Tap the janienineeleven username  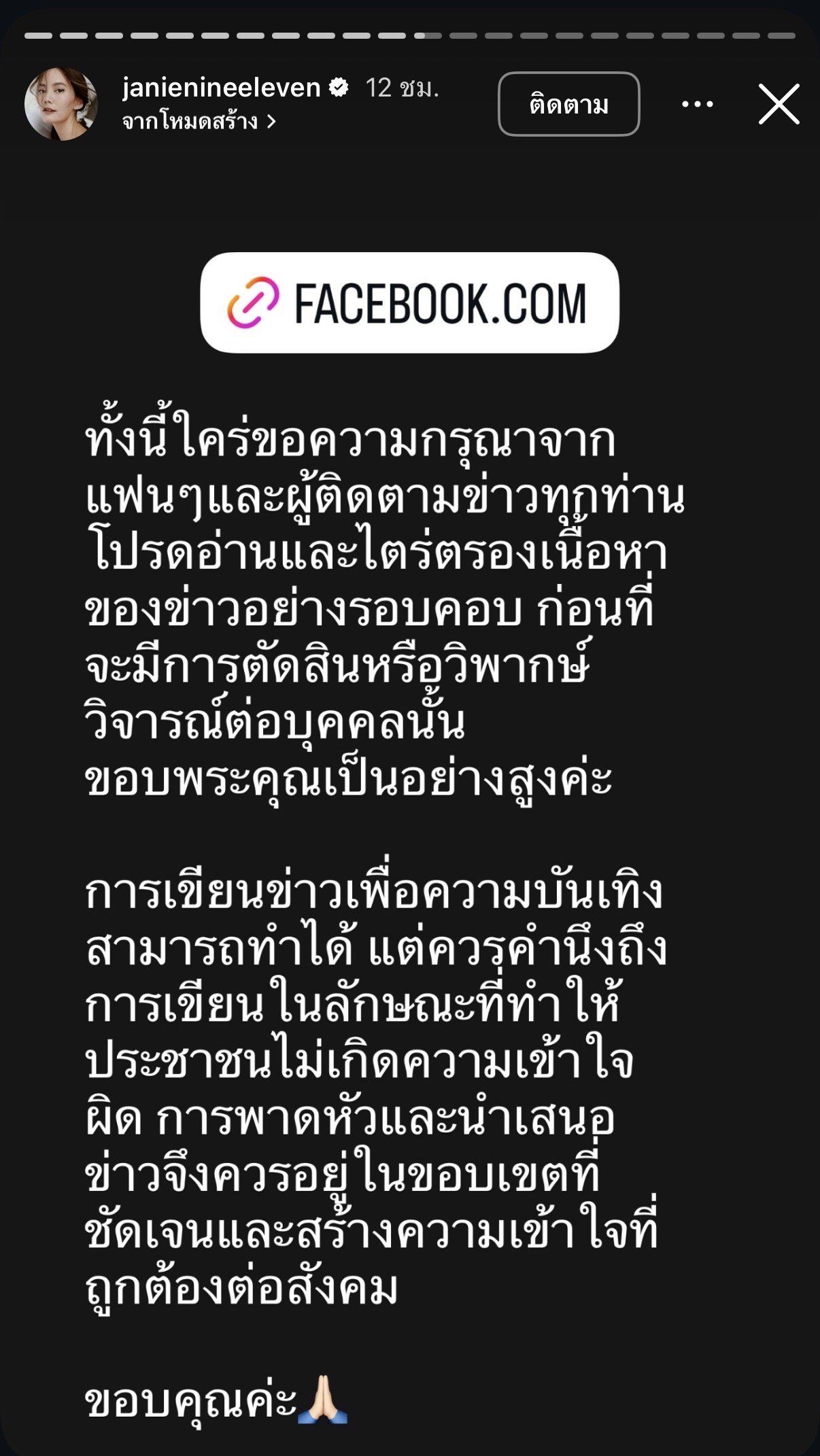(x=221, y=88)
